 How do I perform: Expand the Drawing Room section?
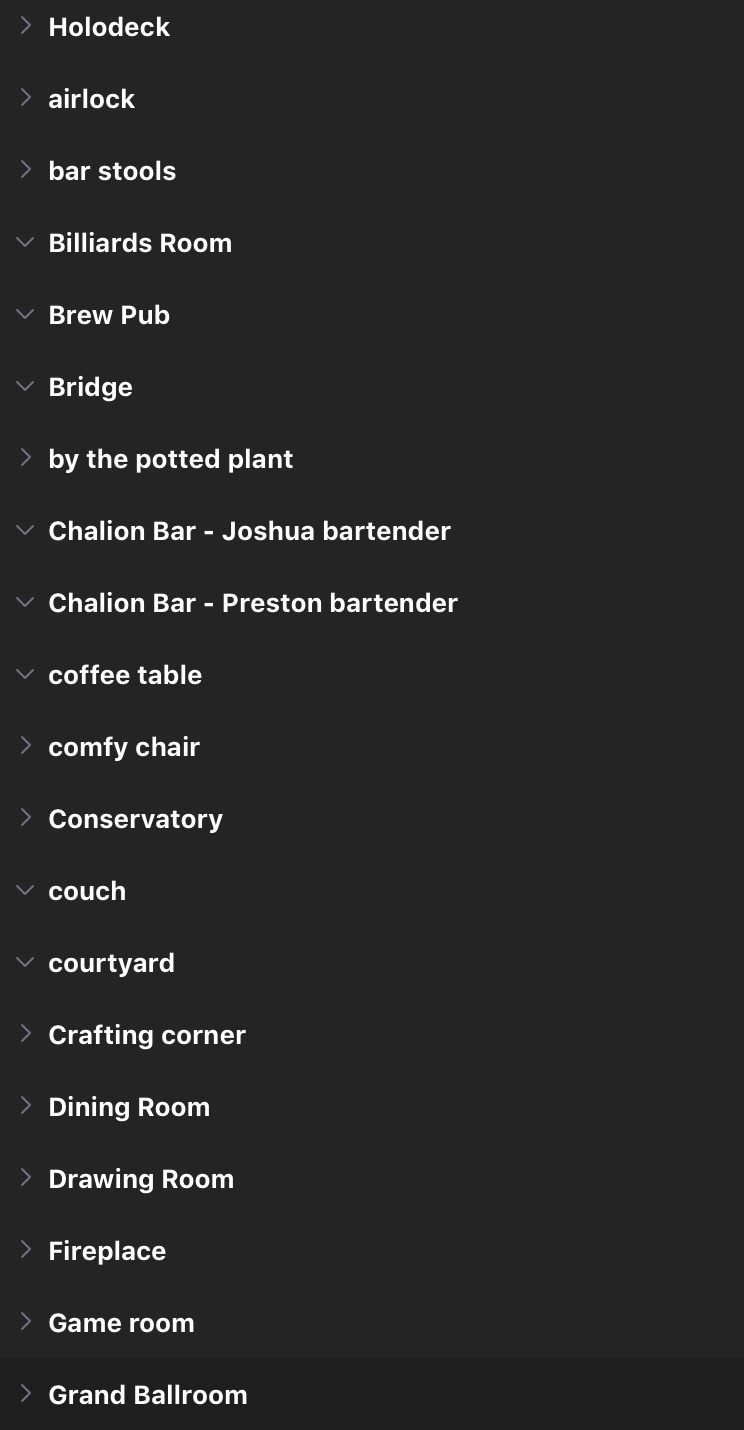pyautogui.click(x=26, y=1178)
